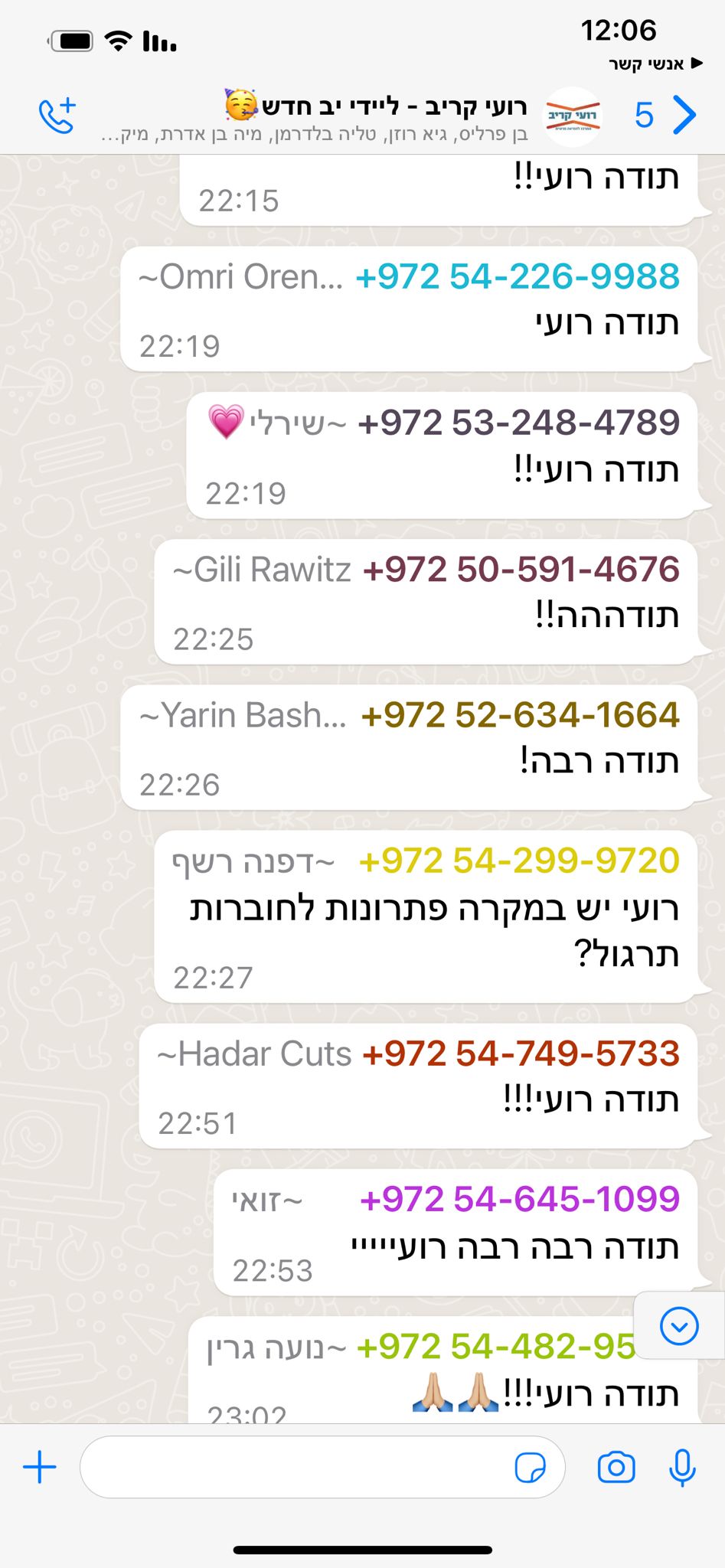725x1568 pixels.
Task: Jump to the latest messages
Action: 678,1325
